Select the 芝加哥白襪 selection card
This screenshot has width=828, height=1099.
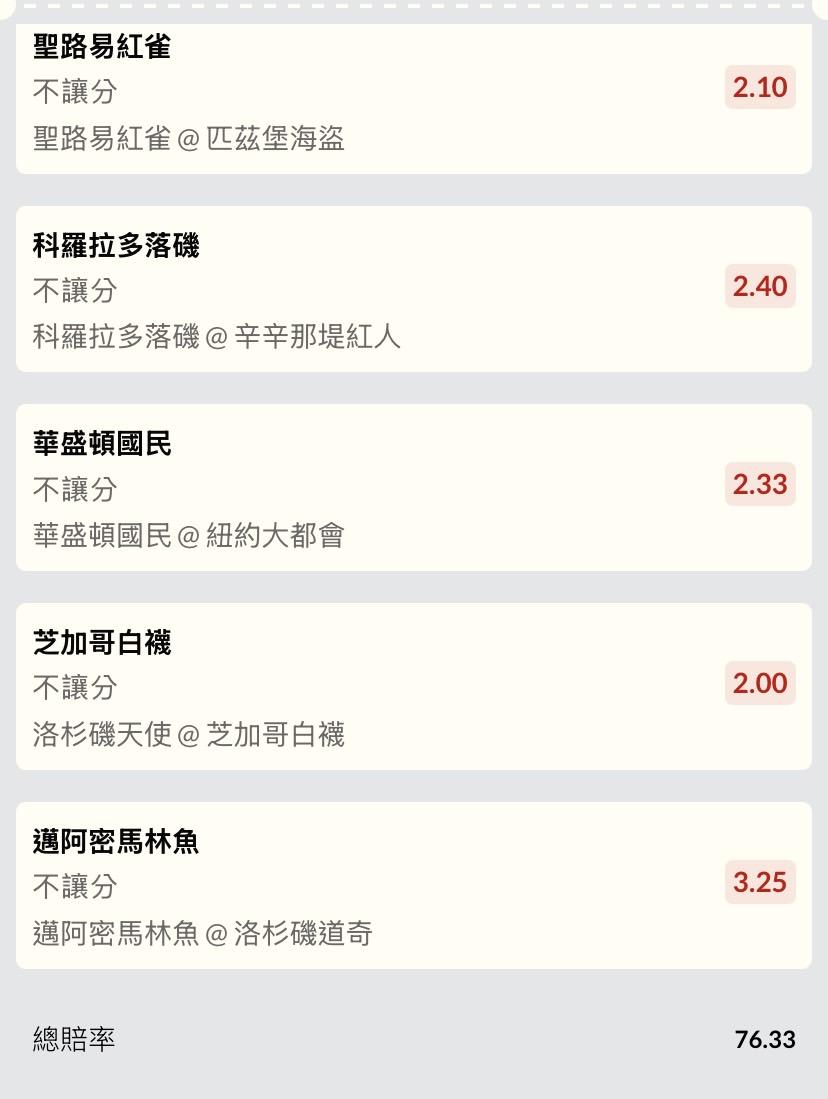[x=414, y=686]
